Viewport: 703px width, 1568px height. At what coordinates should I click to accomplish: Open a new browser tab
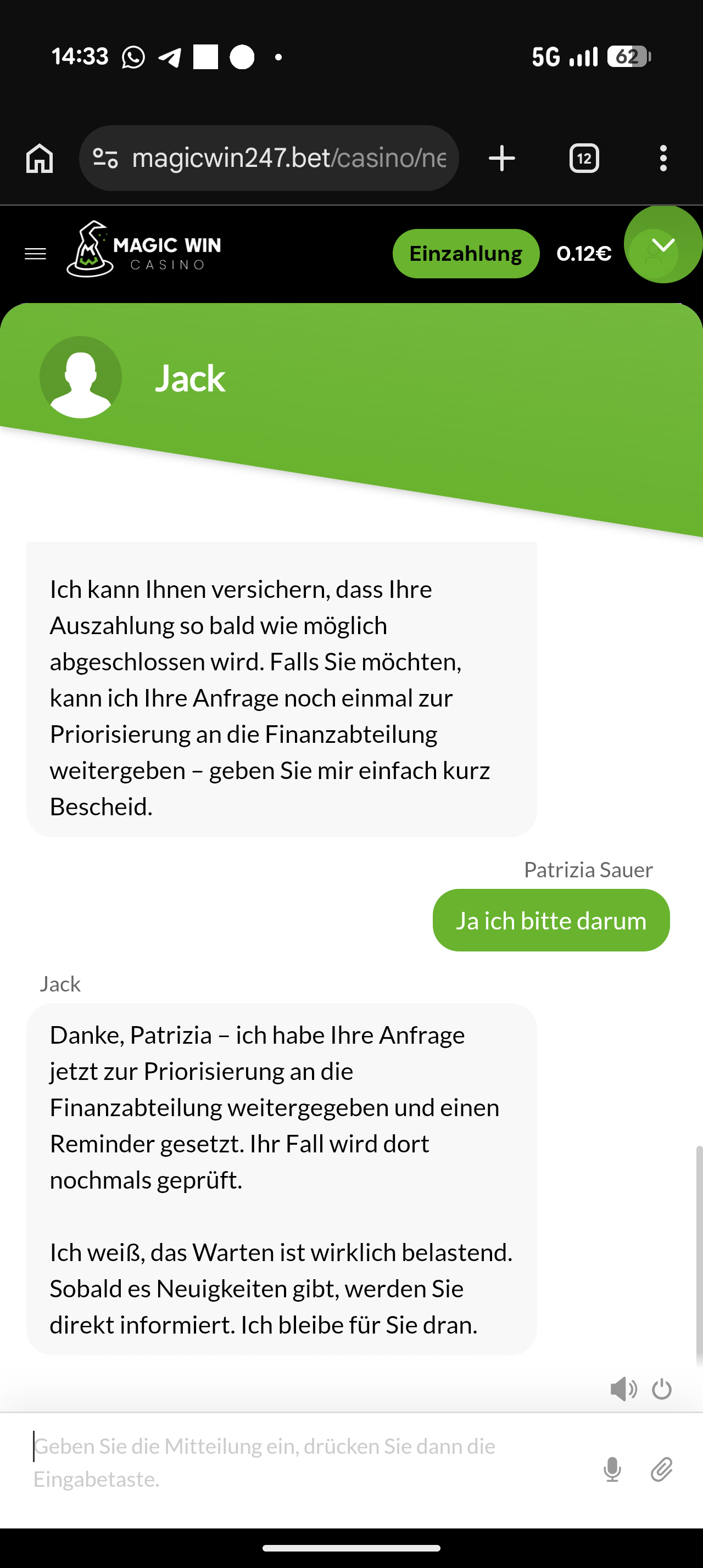tap(501, 158)
